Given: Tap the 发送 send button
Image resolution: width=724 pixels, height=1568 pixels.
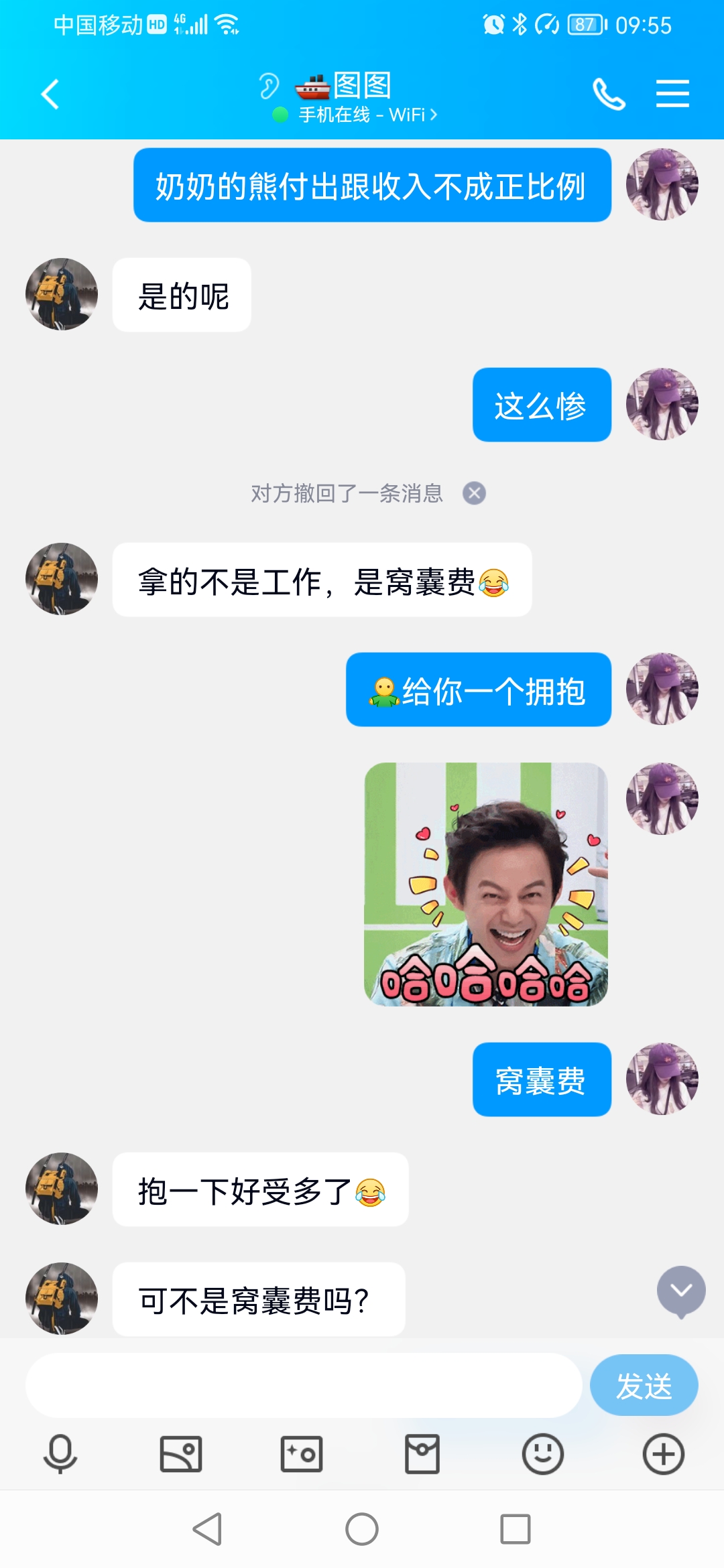Looking at the screenshot, I should 644,1385.
